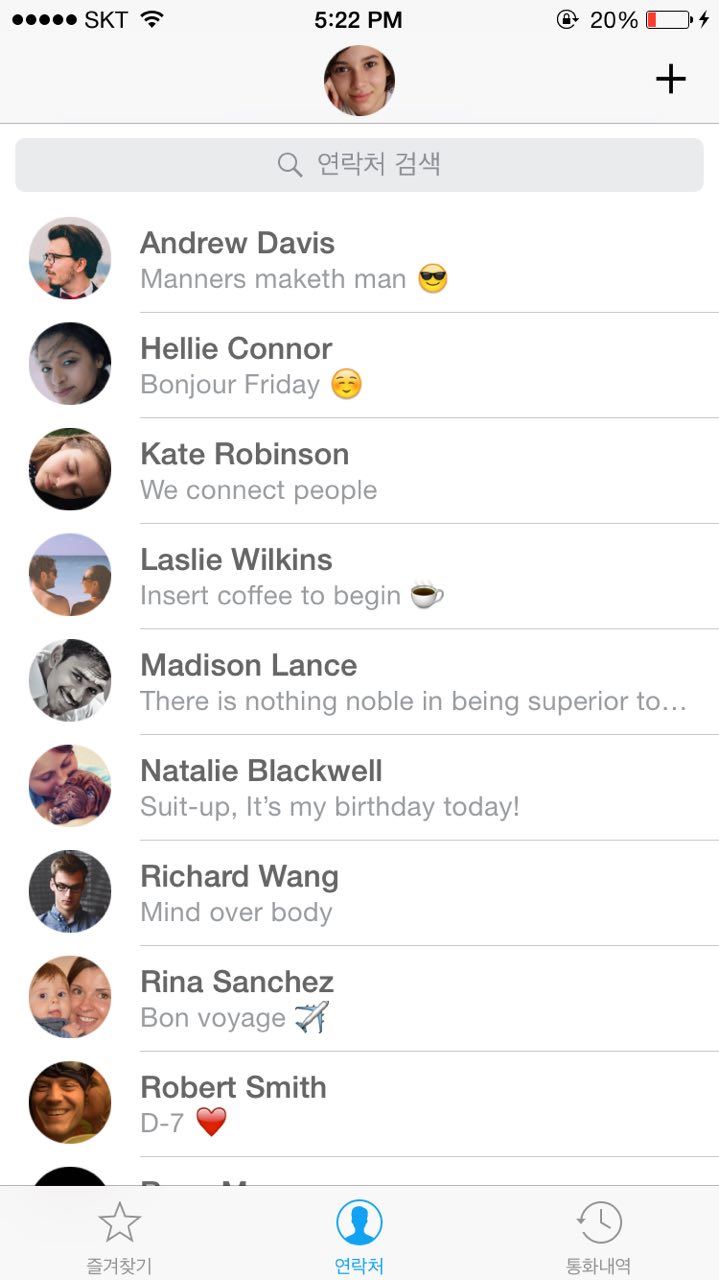Open Richard Wang's contact
This screenshot has width=719, height=1280.
pos(360,893)
